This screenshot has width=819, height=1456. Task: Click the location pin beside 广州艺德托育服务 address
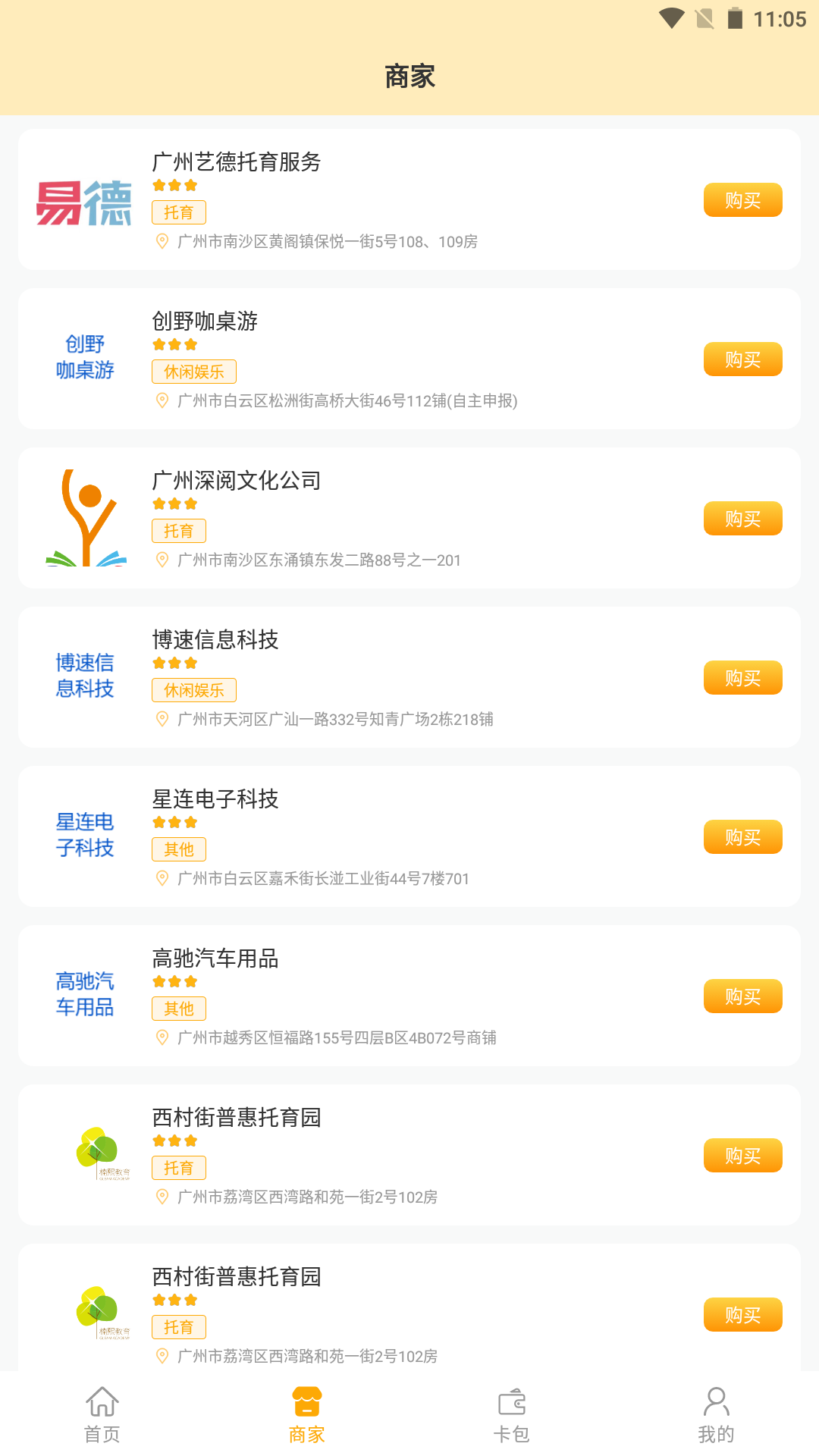162,242
